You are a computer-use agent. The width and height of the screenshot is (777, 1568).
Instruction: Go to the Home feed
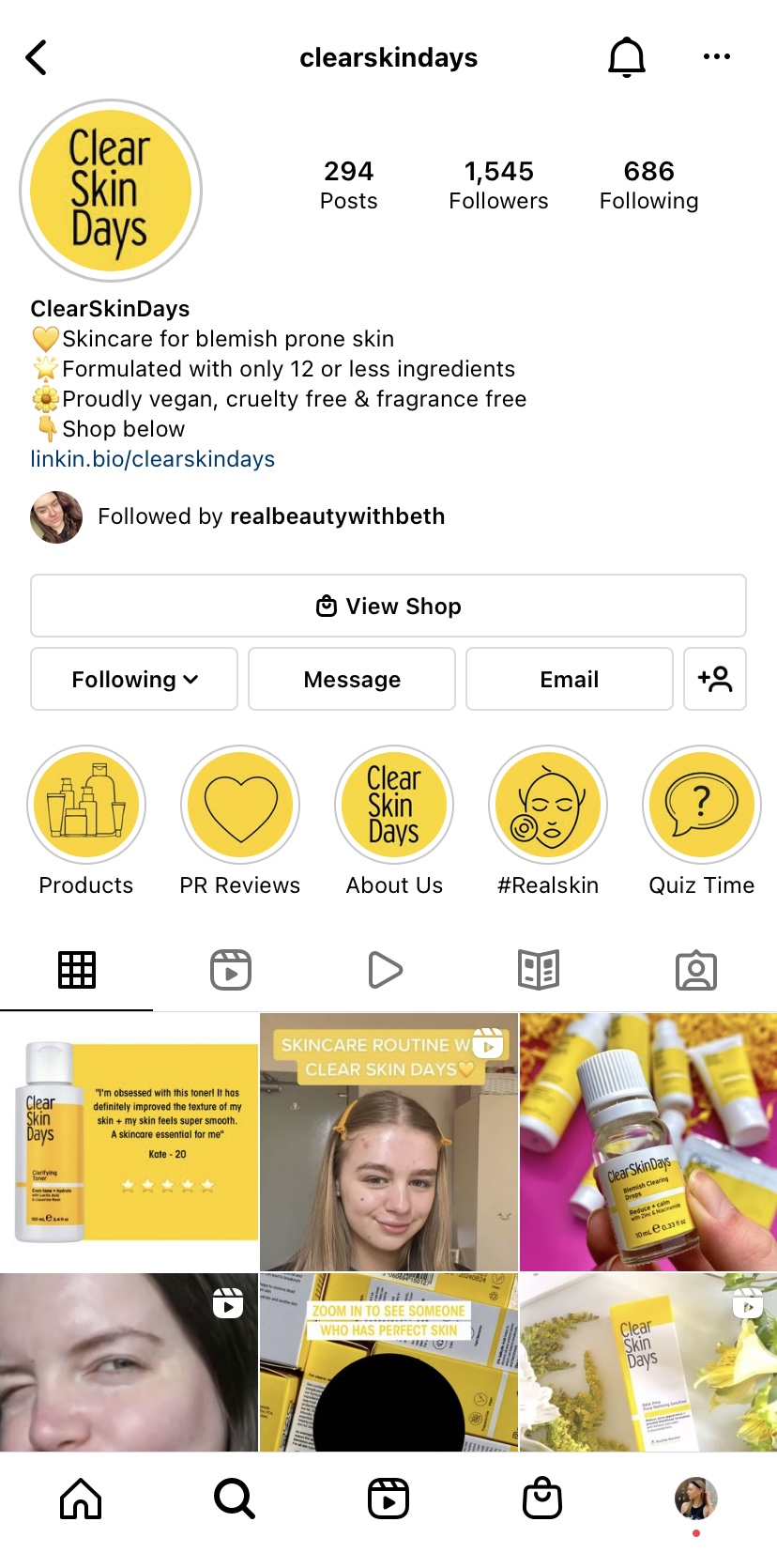click(x=81, y=1499)
